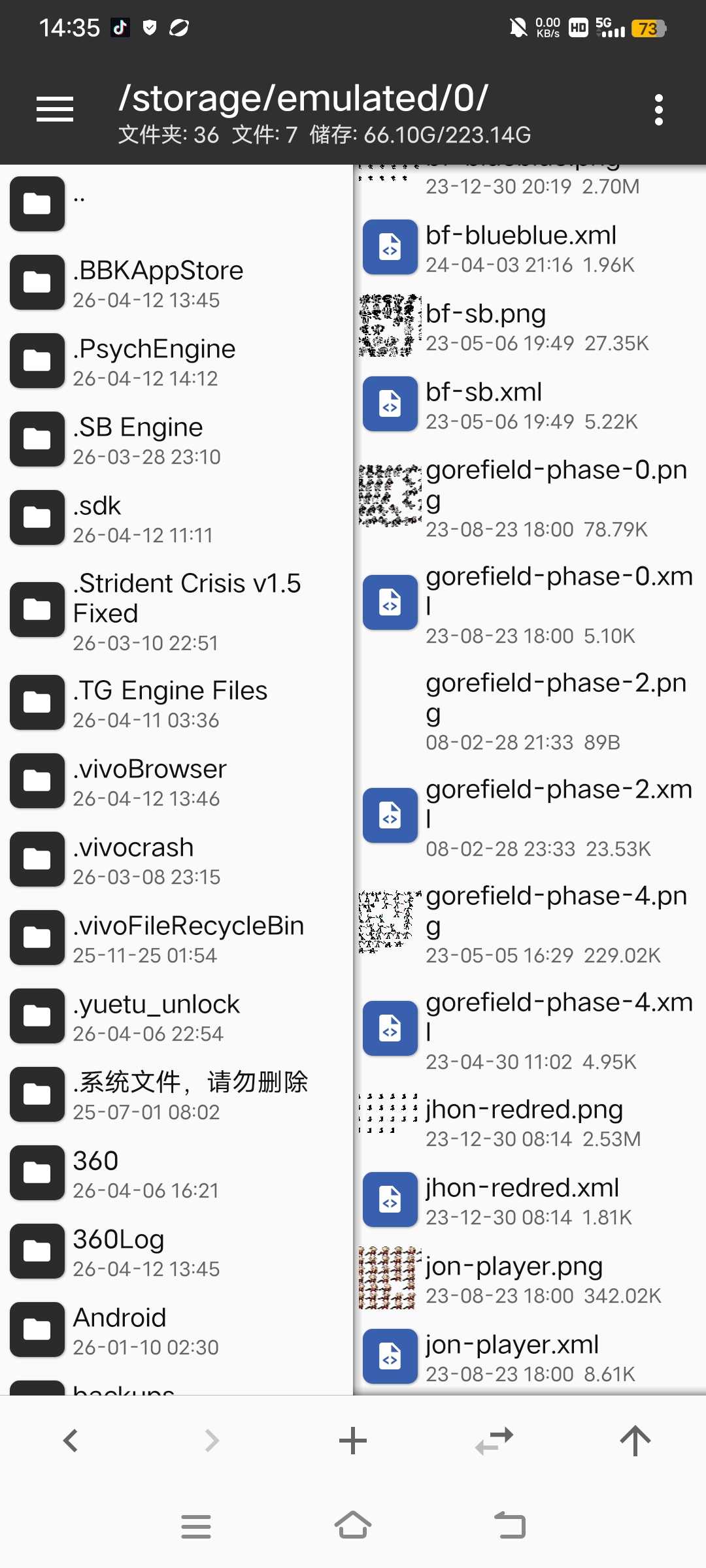Open the three-dot overflow menu
Screen dimensions: 706x1568
pos(658,109)
